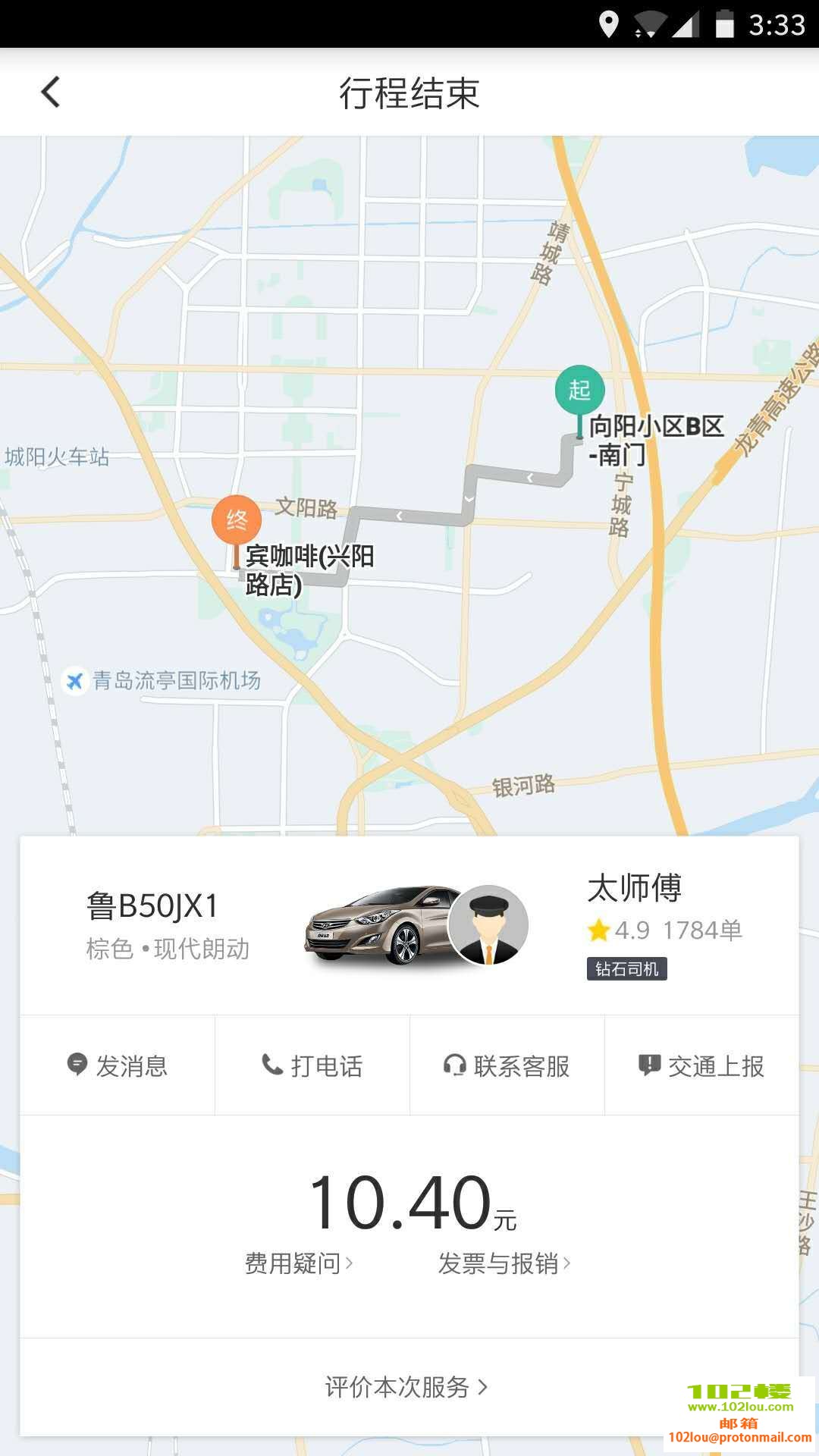The image size is (819, 1456).
Task: Open fare questions link (费用疑问)
Action: coord(299,1263)
